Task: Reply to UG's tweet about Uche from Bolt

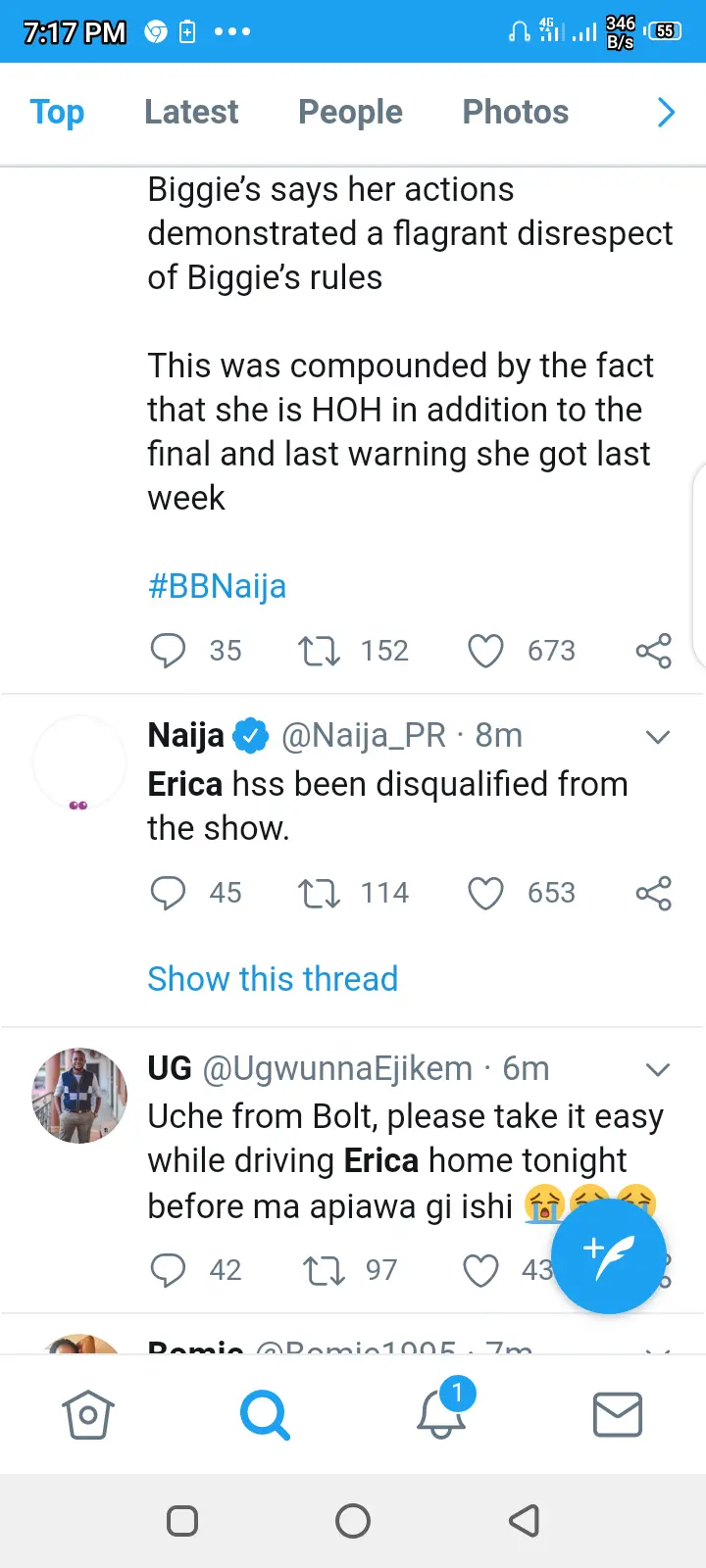Action: pyautogui.click(x=168, y=1270)
